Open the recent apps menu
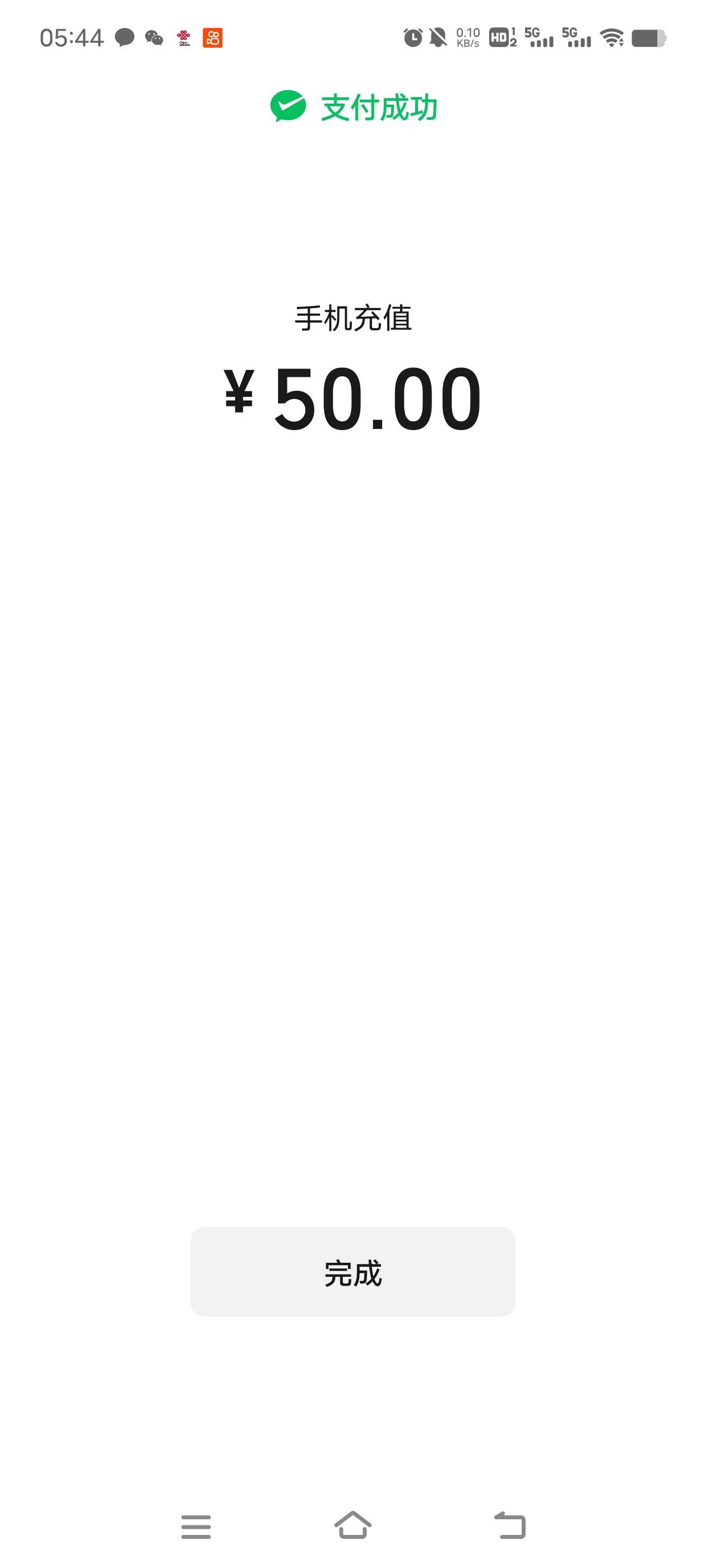 tap(196, 1527)
